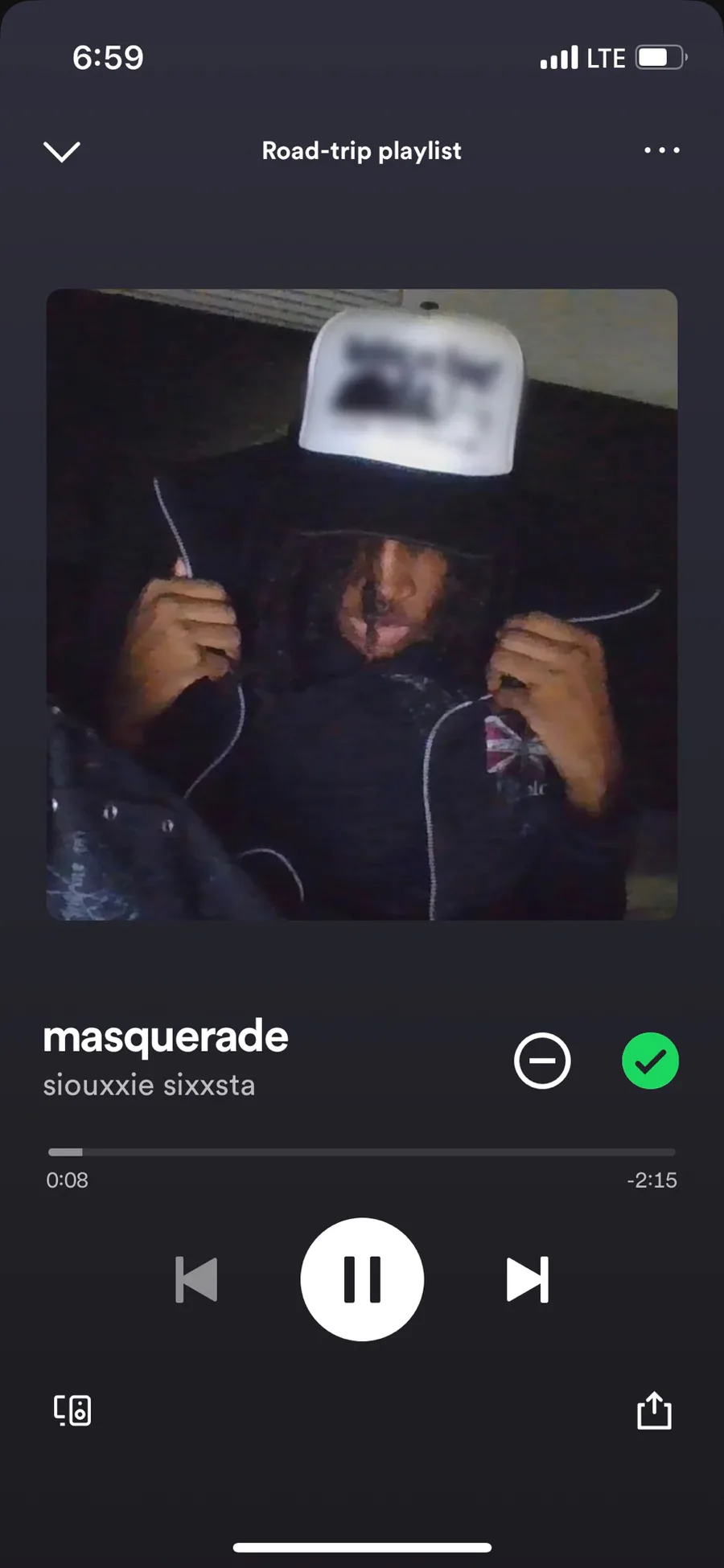Viewport: 724px width, 1568px height.
Task: Tap the playback progress bar
Action: click(x=362, y=1151)
